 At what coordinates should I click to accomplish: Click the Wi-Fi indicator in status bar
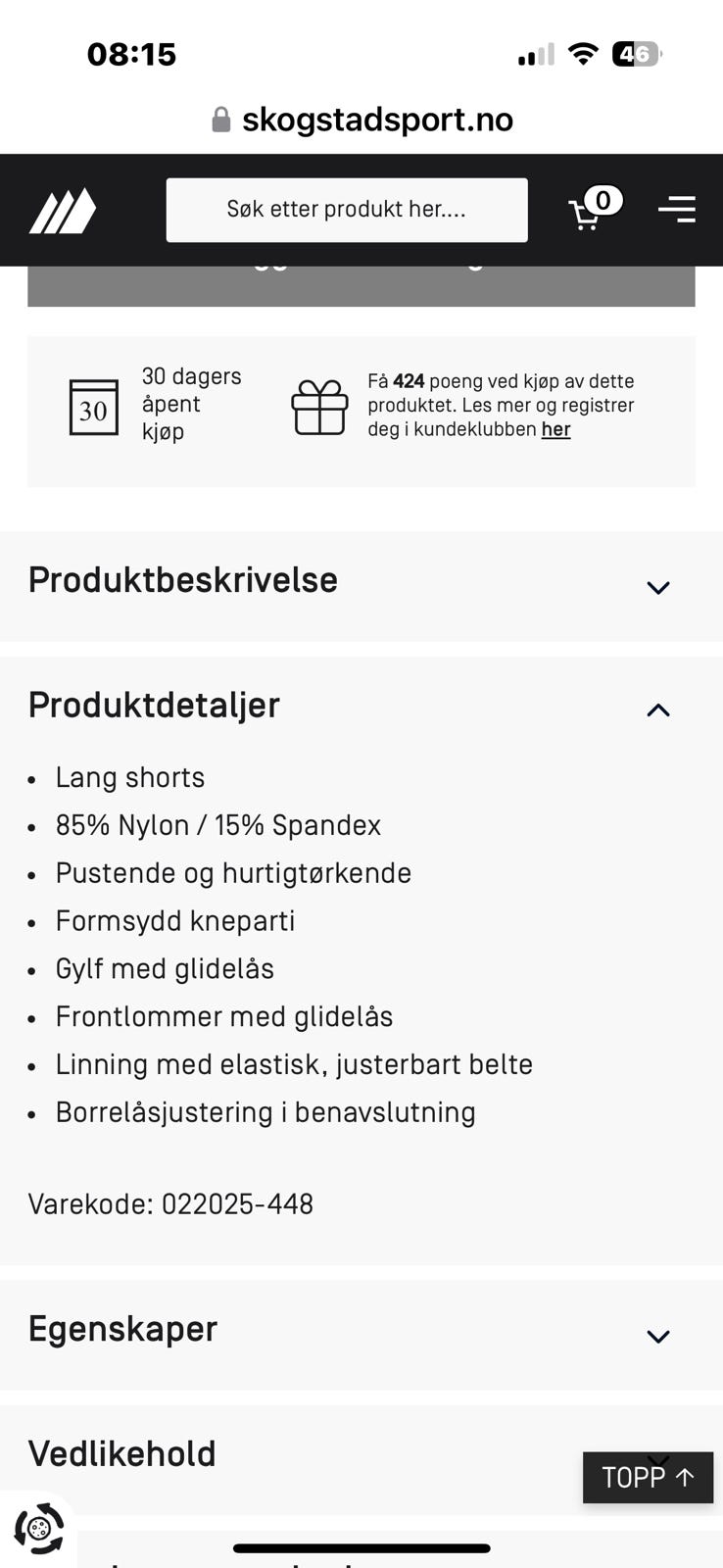tap(583, 54)
